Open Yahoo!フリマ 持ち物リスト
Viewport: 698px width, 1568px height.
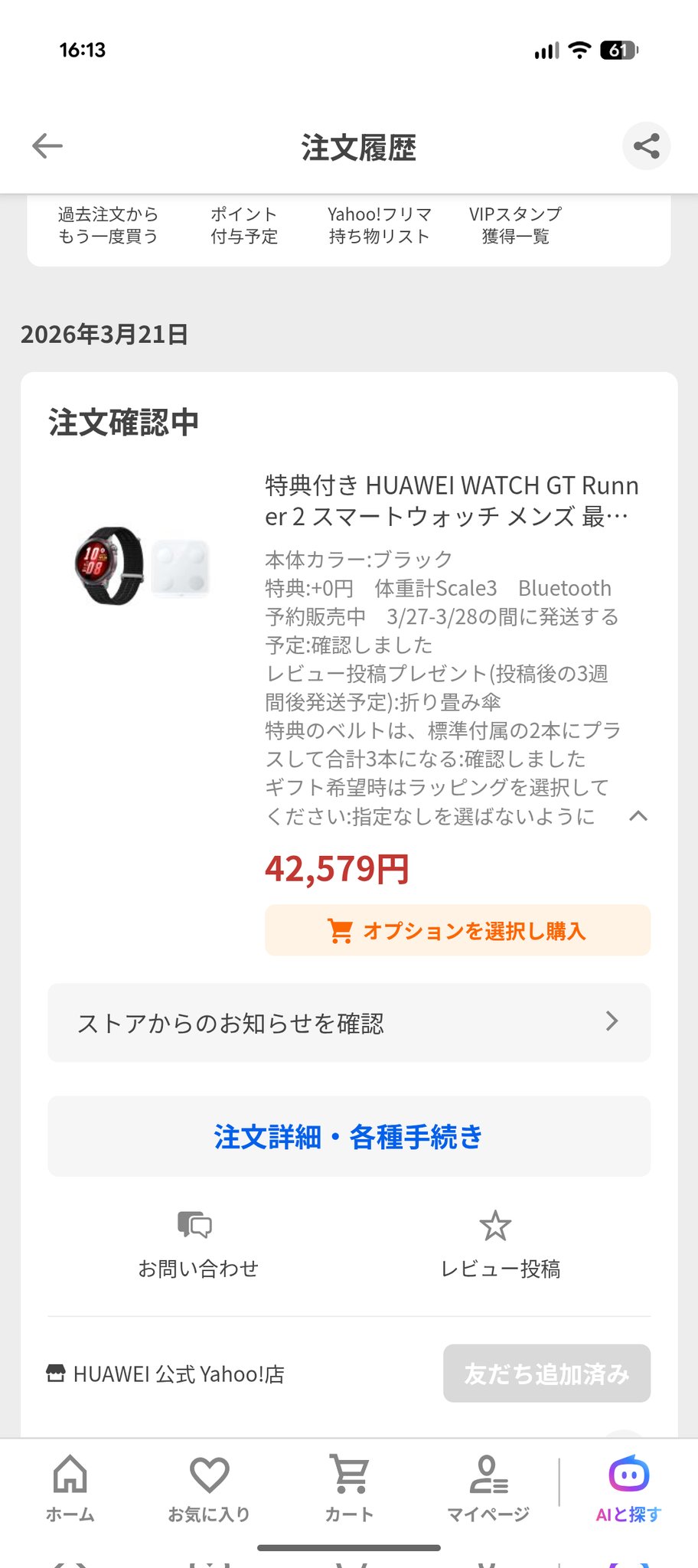click(x=380, y=225)
